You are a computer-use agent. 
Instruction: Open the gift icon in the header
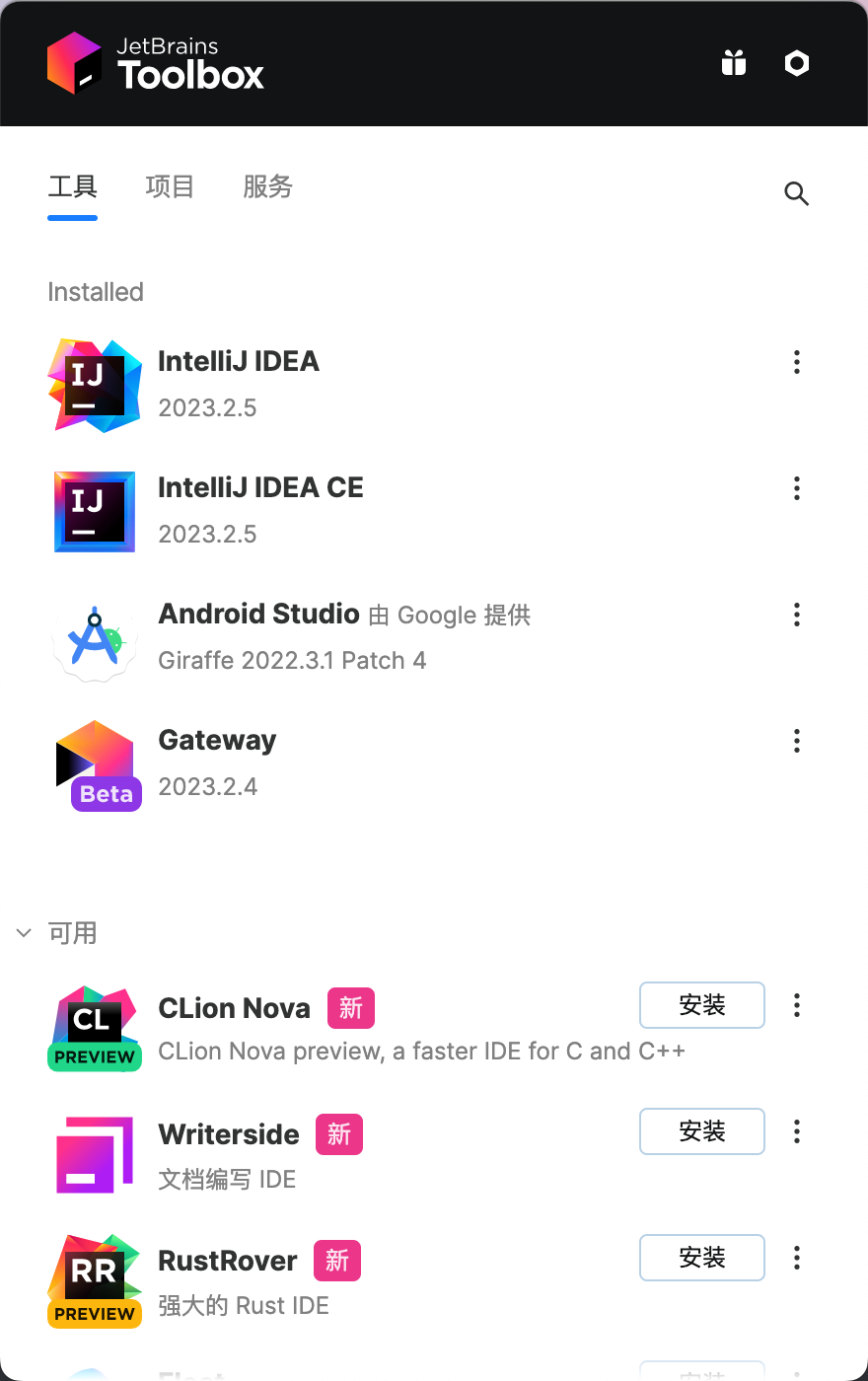[x=733, y=64]
